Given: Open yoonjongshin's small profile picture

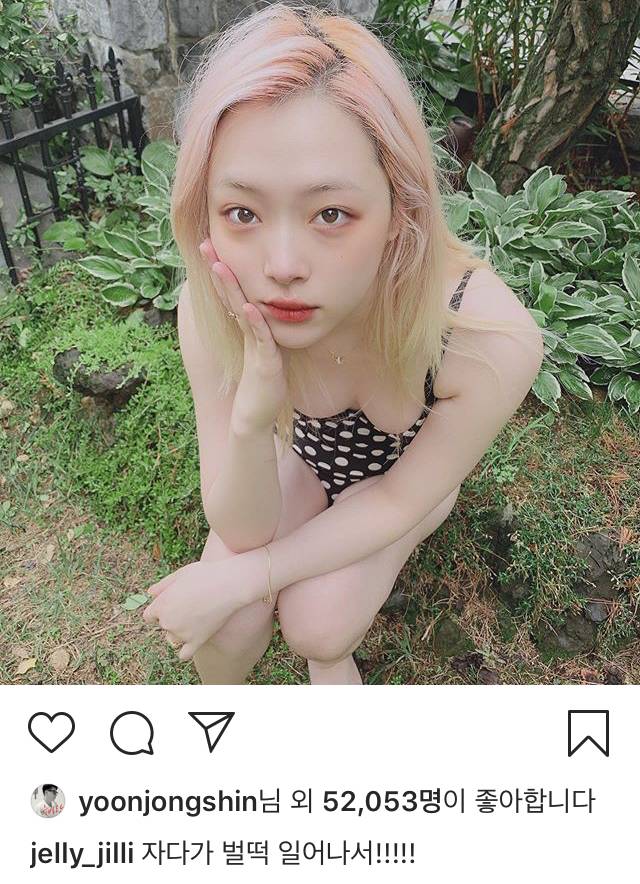Looking at the screenshot, I should pyautogui.click(x=48, y=801).
